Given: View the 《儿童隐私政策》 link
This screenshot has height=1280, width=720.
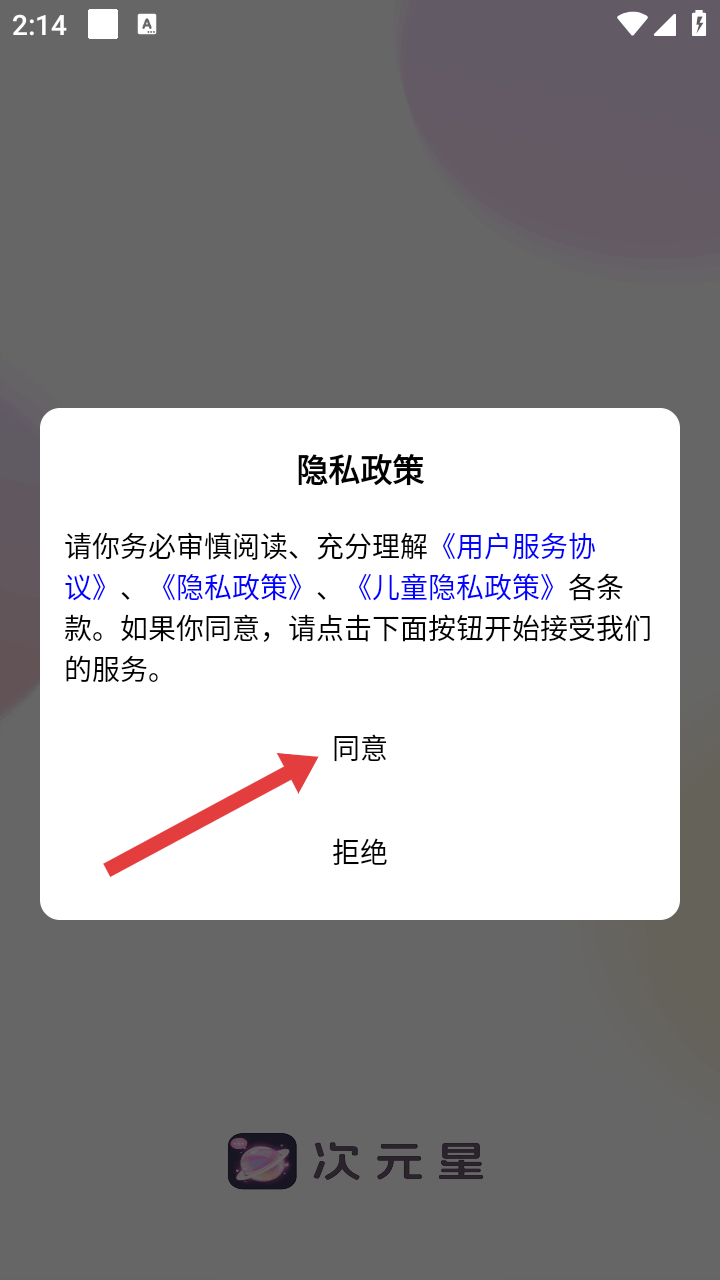Looking at the screenshot, I should tap(455, 587).
